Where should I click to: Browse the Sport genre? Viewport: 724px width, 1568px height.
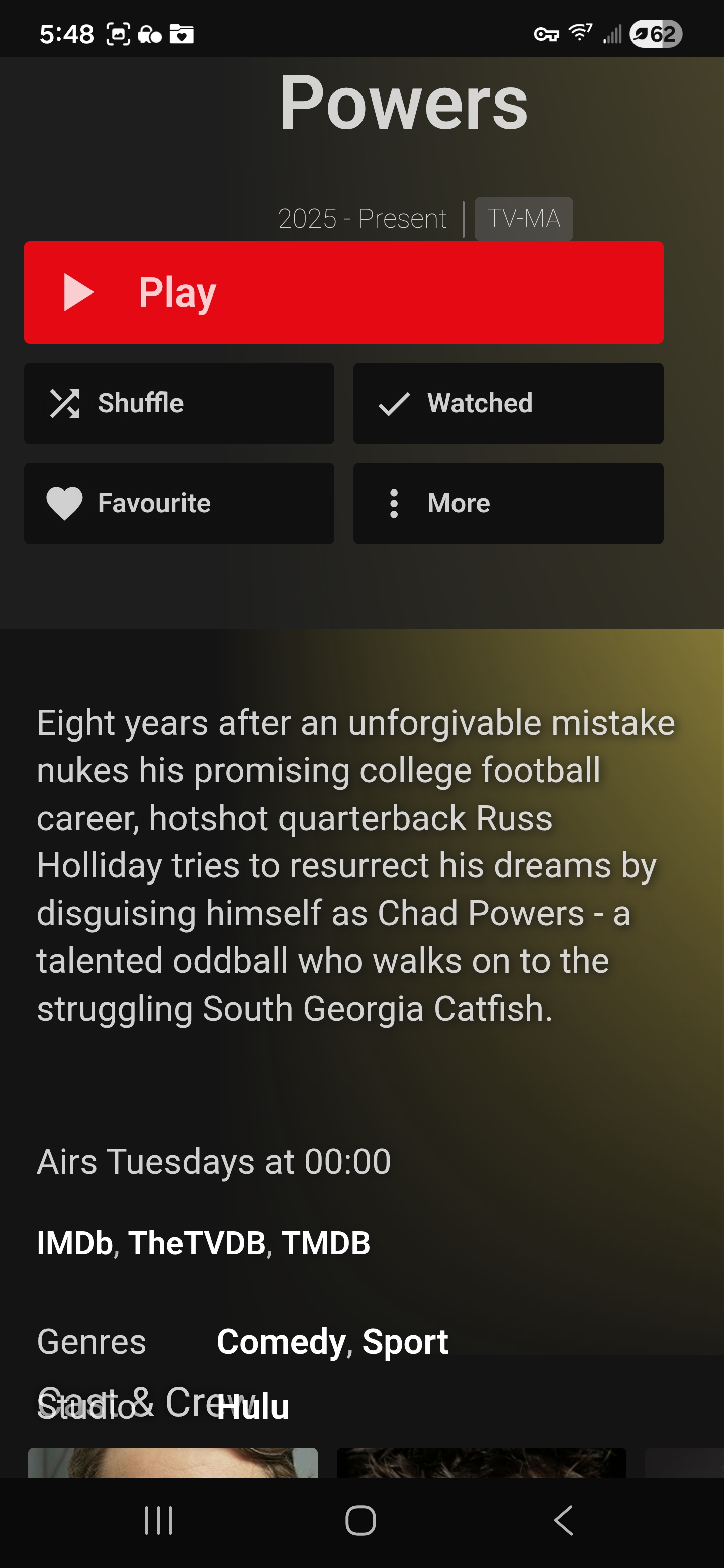pos(405,1341)
